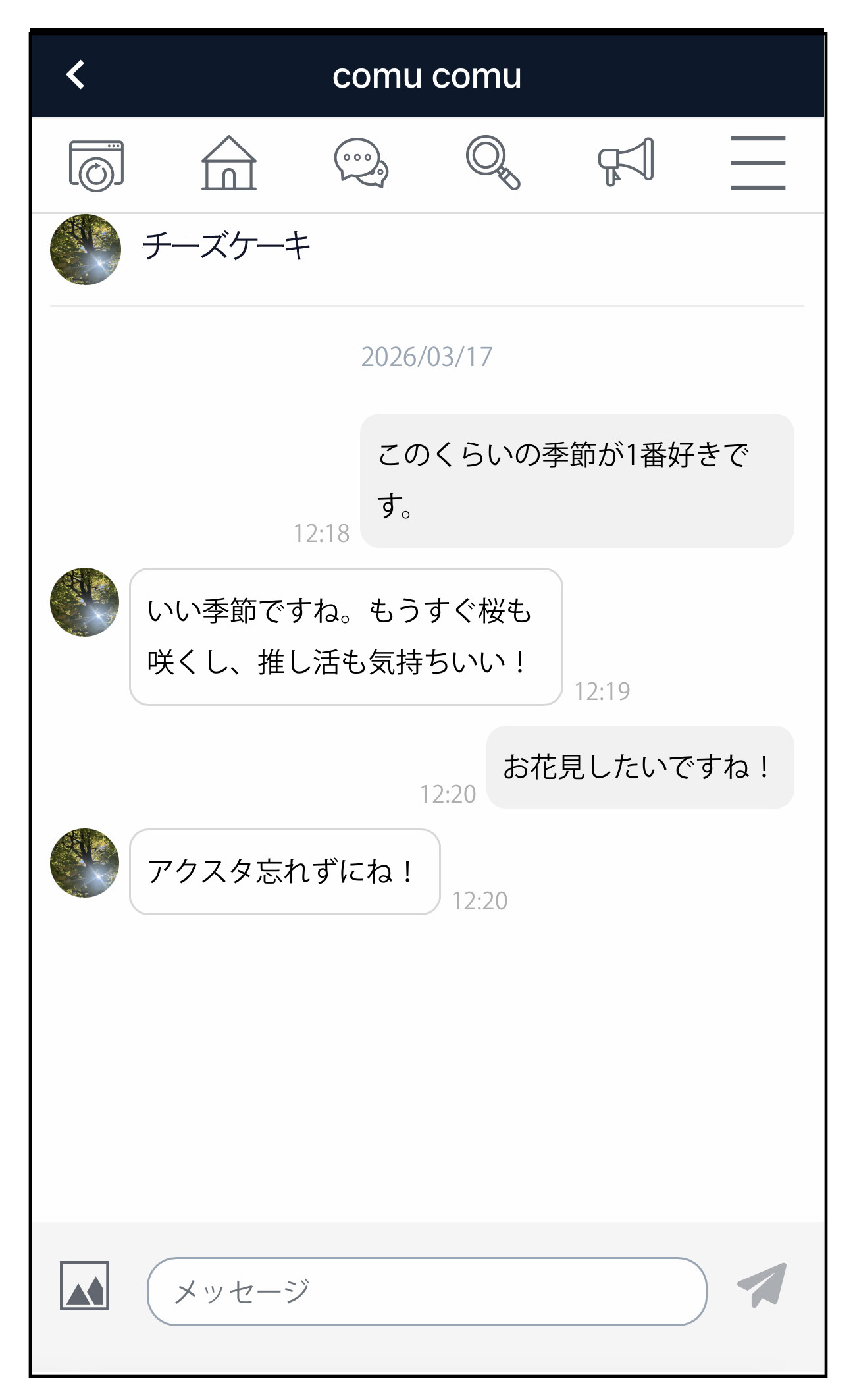The image size is (855, 1400).
Task: Go to the home screen icon
Action: click(228, 163)
